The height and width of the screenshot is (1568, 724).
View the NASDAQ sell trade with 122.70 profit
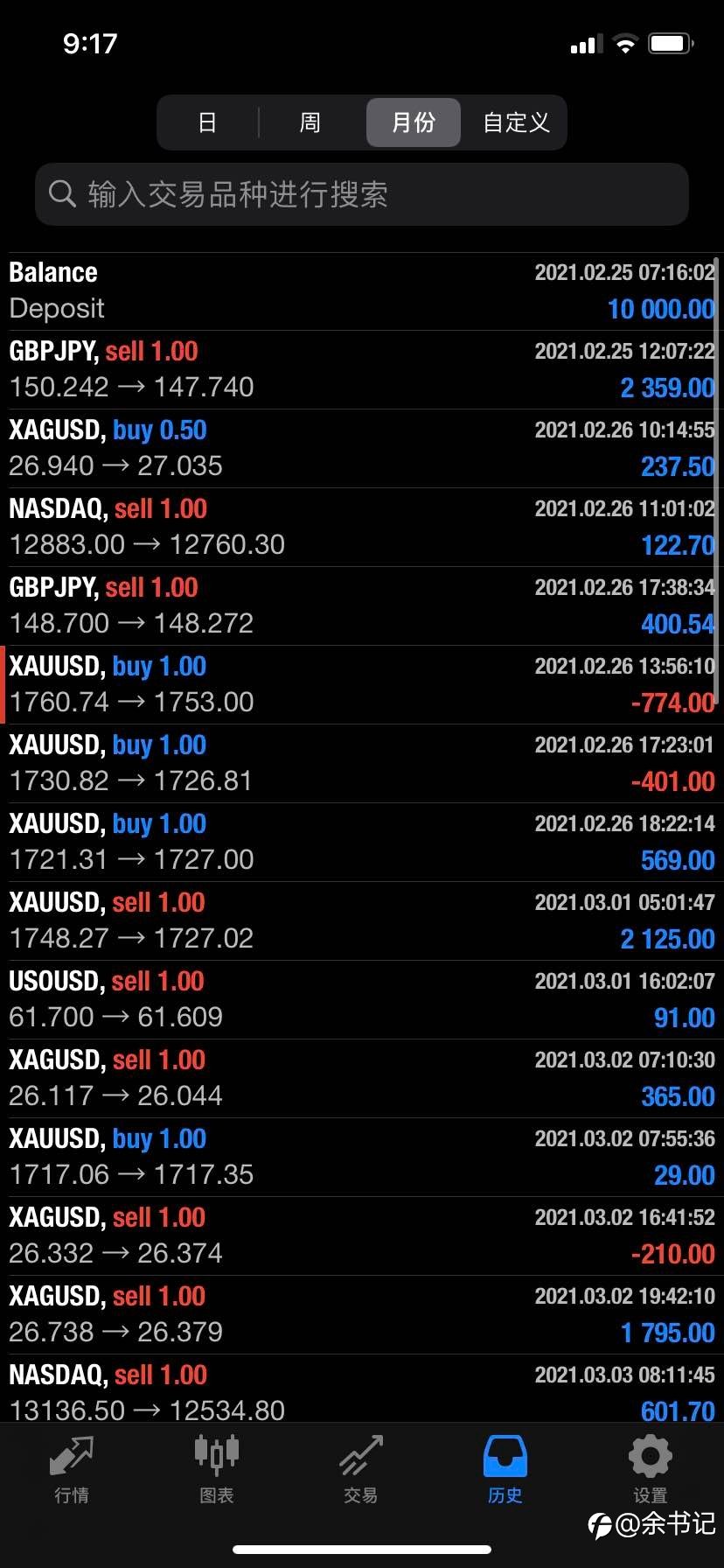pyautogui.click(x=362, y=528)
